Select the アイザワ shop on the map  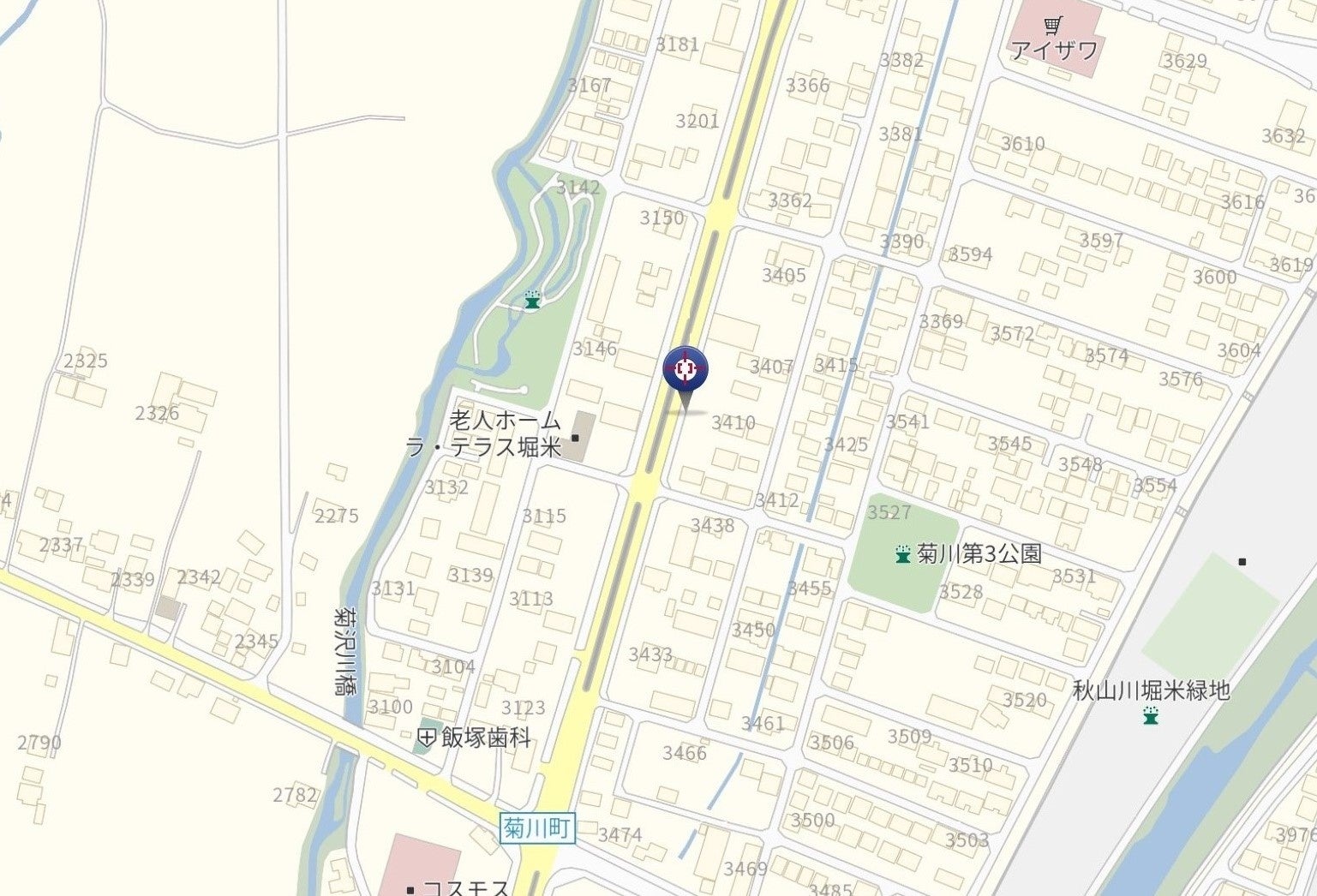(1053, 38)
